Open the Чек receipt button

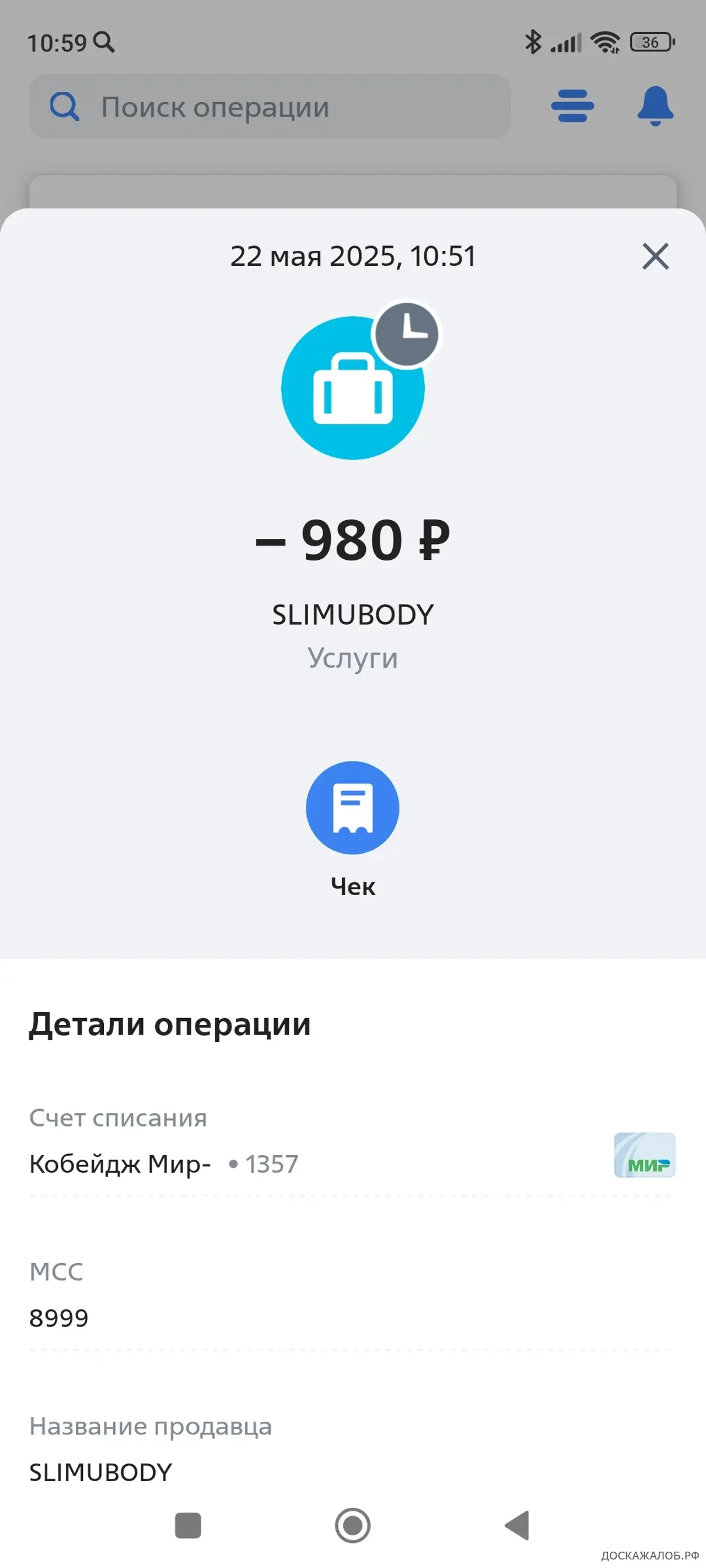point(352,808)
